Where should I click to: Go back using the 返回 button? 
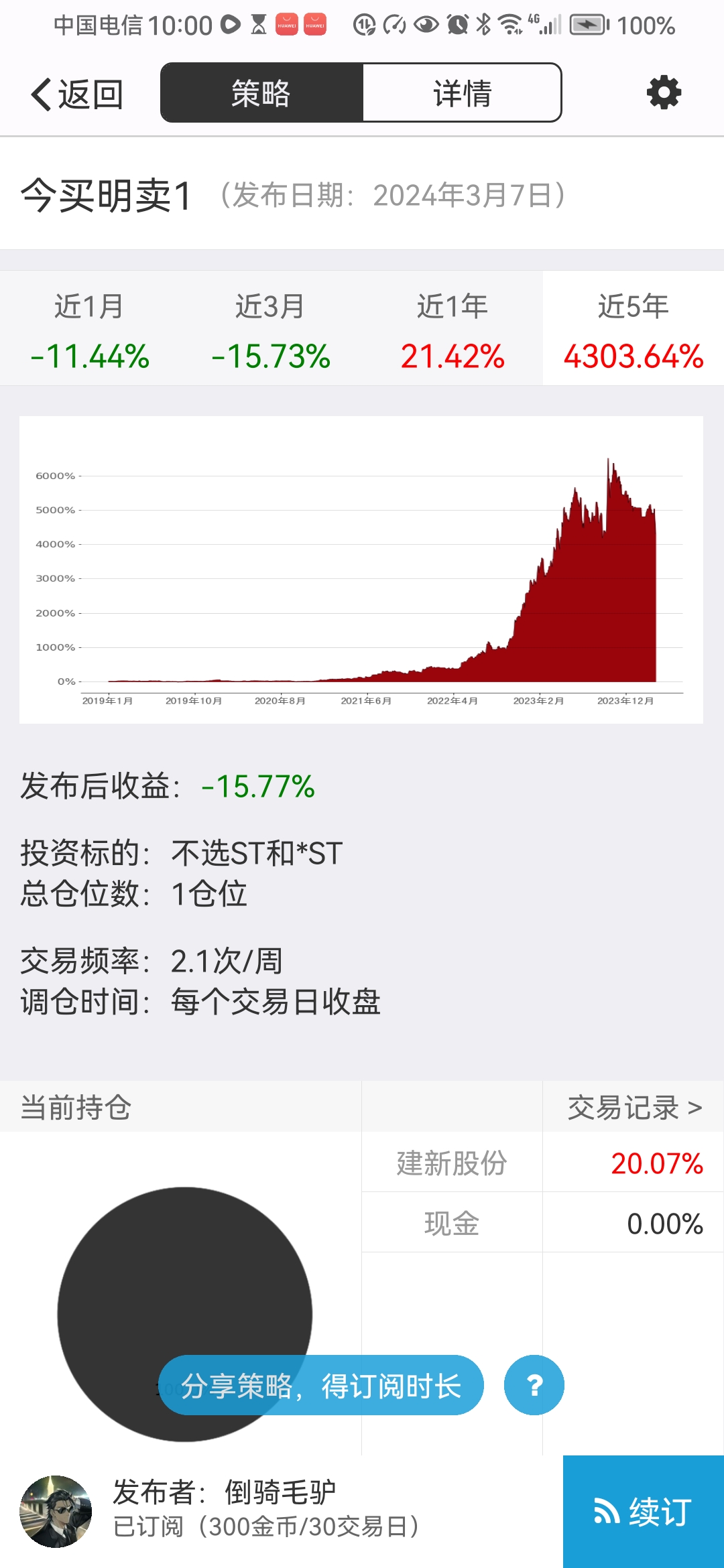click(x=76, y=94)
